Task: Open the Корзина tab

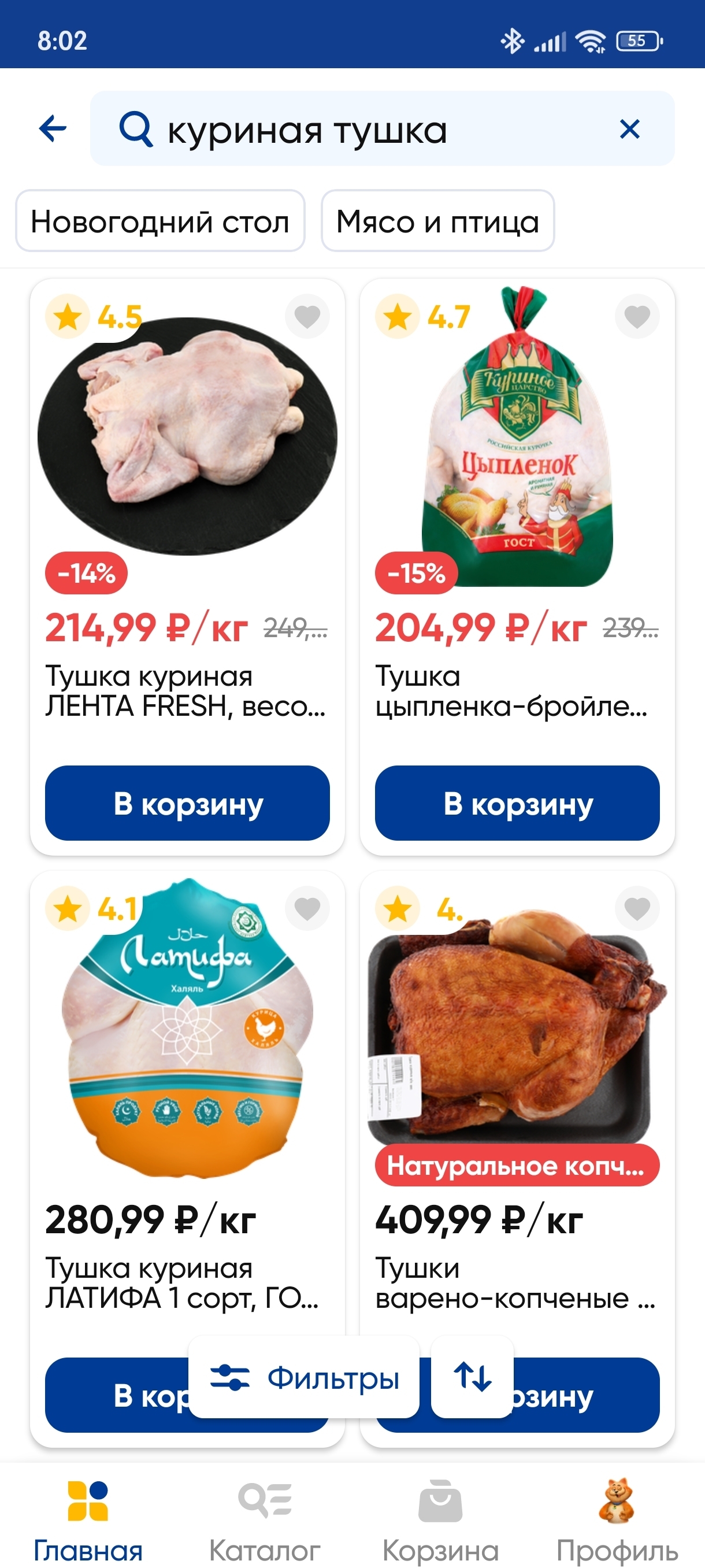Action: tap(440, 1519)
